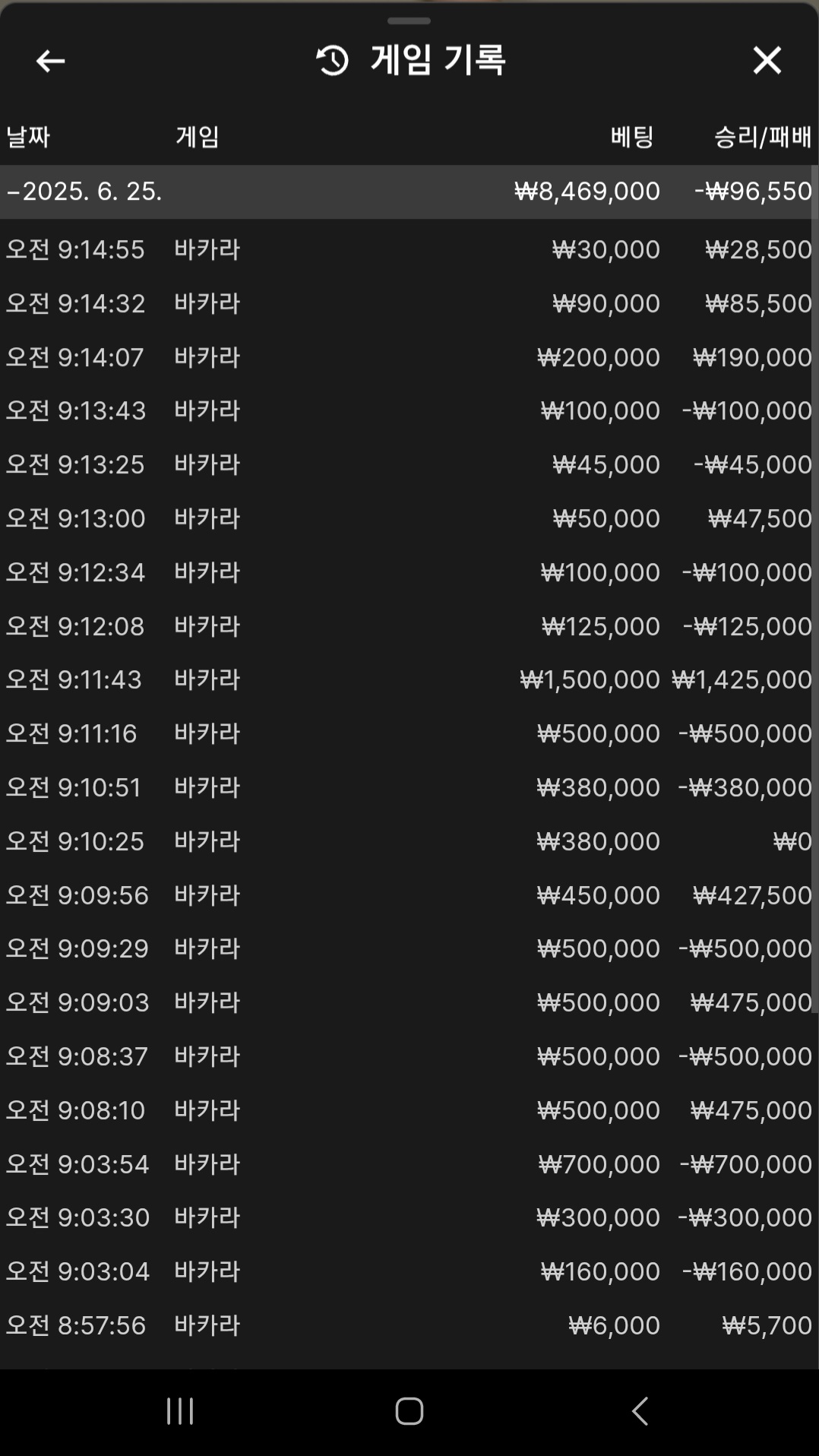Open the 오전 9:14:55 바카라 record

[x=409, y=249]
